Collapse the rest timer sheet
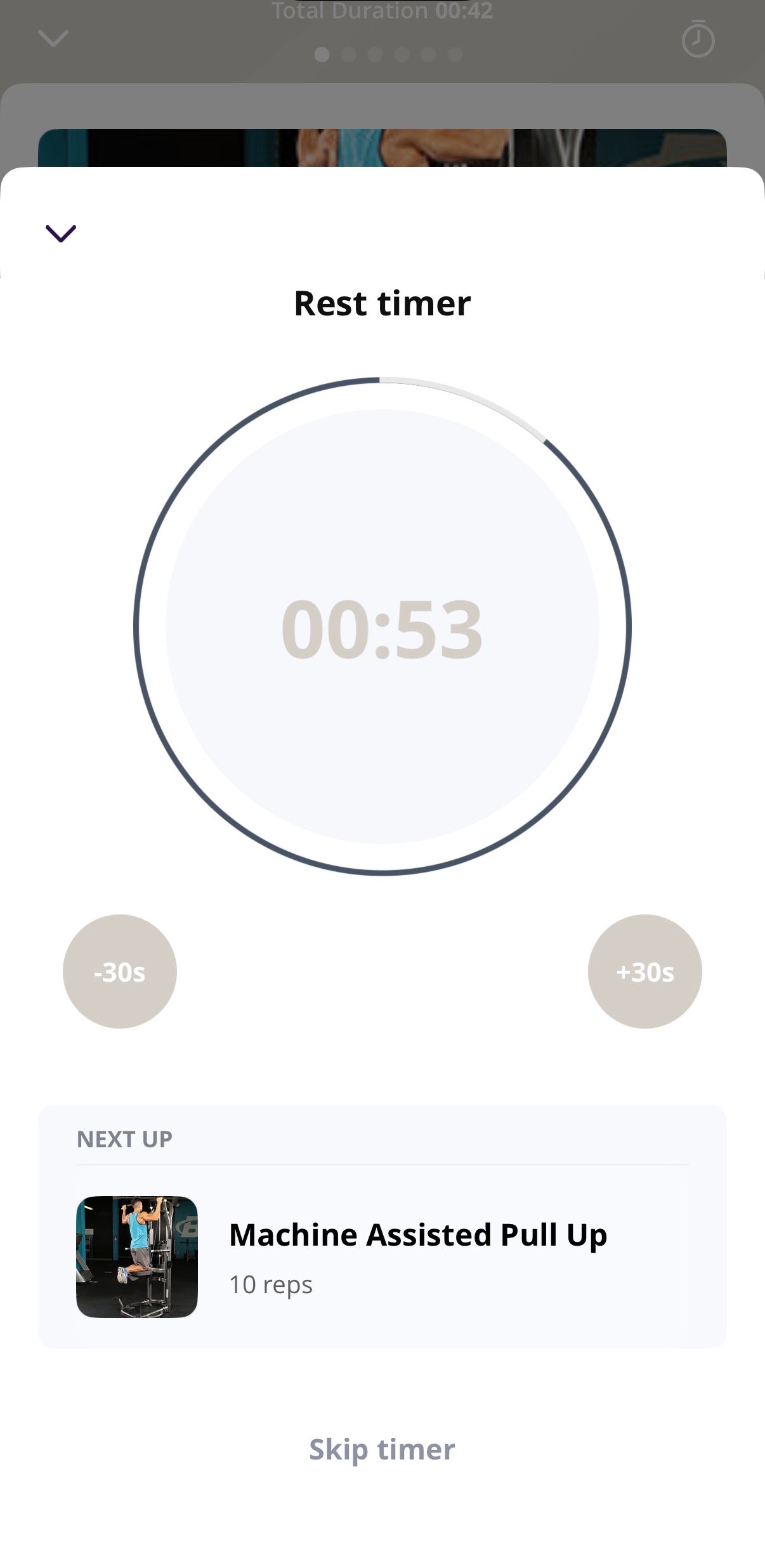Viewport: 765px width, 1568px height. click(x=61, y=234)
